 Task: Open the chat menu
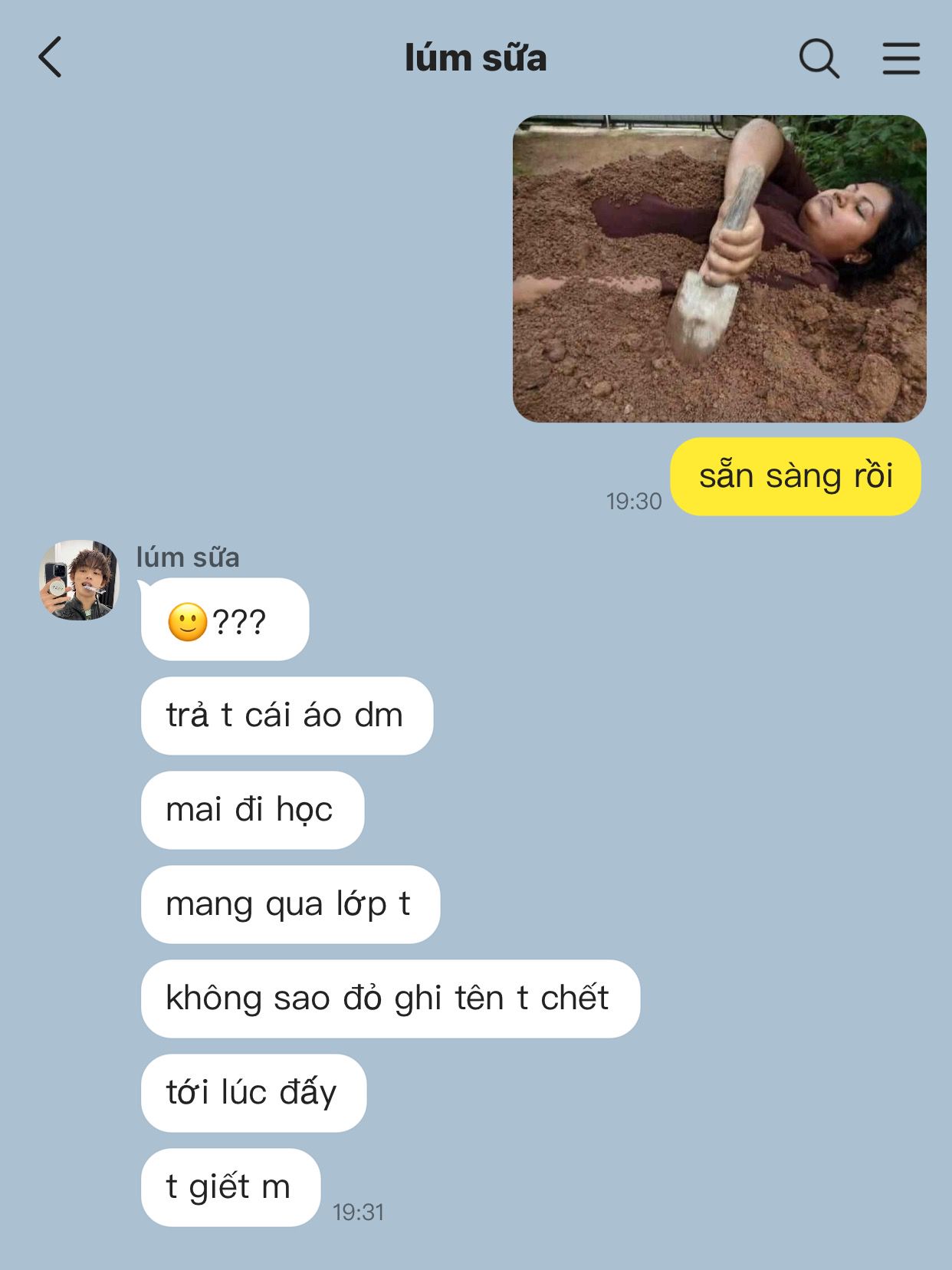(x=901, y=58)
